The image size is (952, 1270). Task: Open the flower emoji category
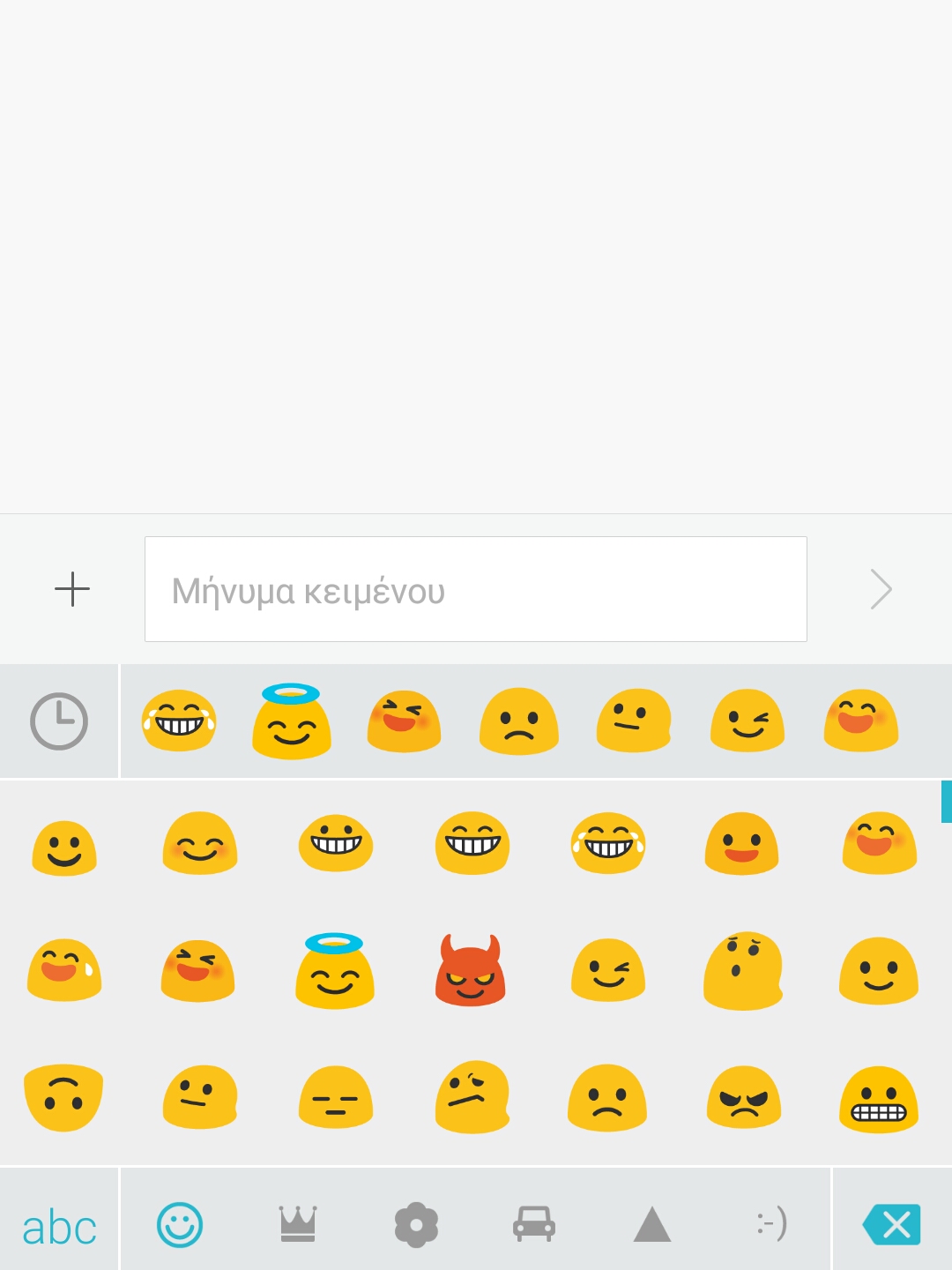(x=416, y=1224)
